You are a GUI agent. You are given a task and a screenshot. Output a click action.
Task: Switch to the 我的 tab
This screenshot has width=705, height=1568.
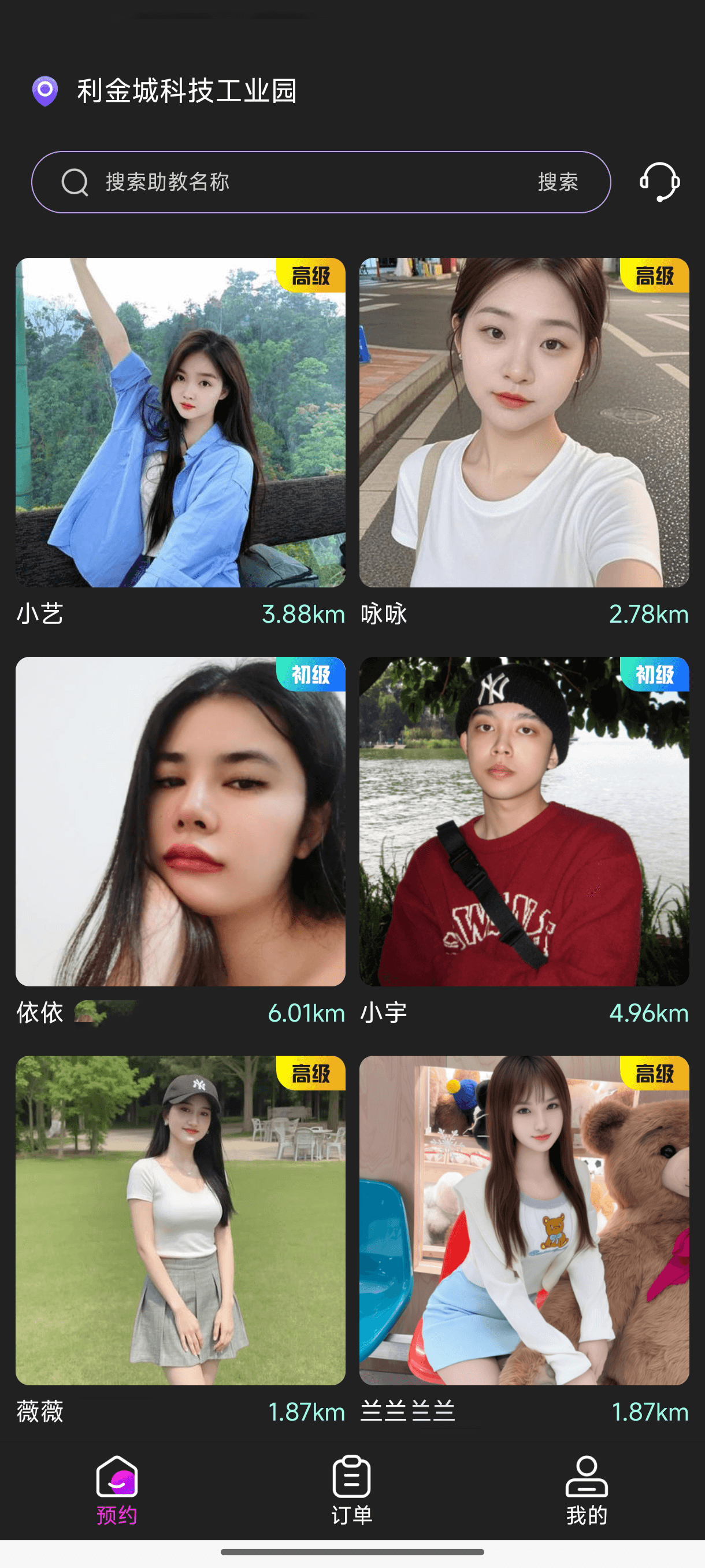tap(587, 1489)
